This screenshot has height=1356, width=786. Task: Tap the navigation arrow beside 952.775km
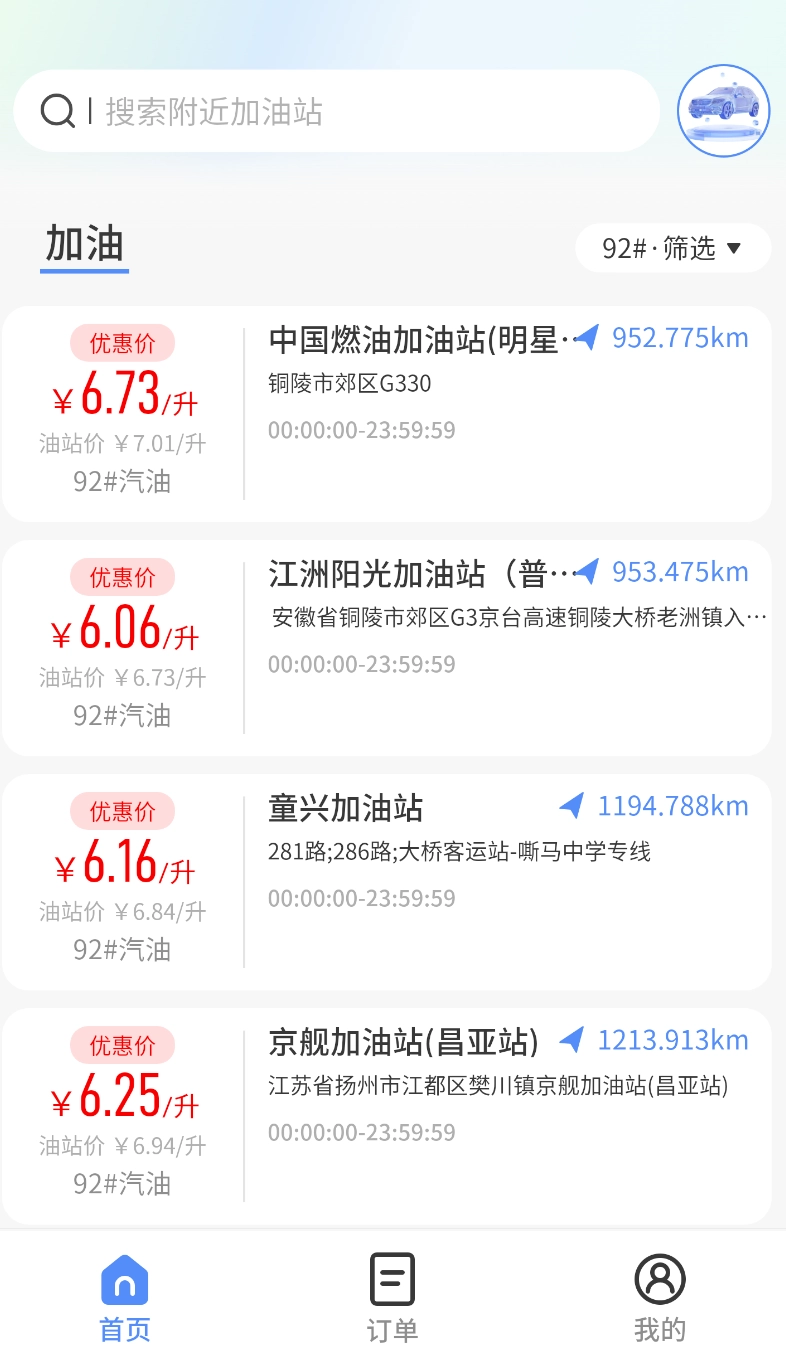(x=588, y=338)
